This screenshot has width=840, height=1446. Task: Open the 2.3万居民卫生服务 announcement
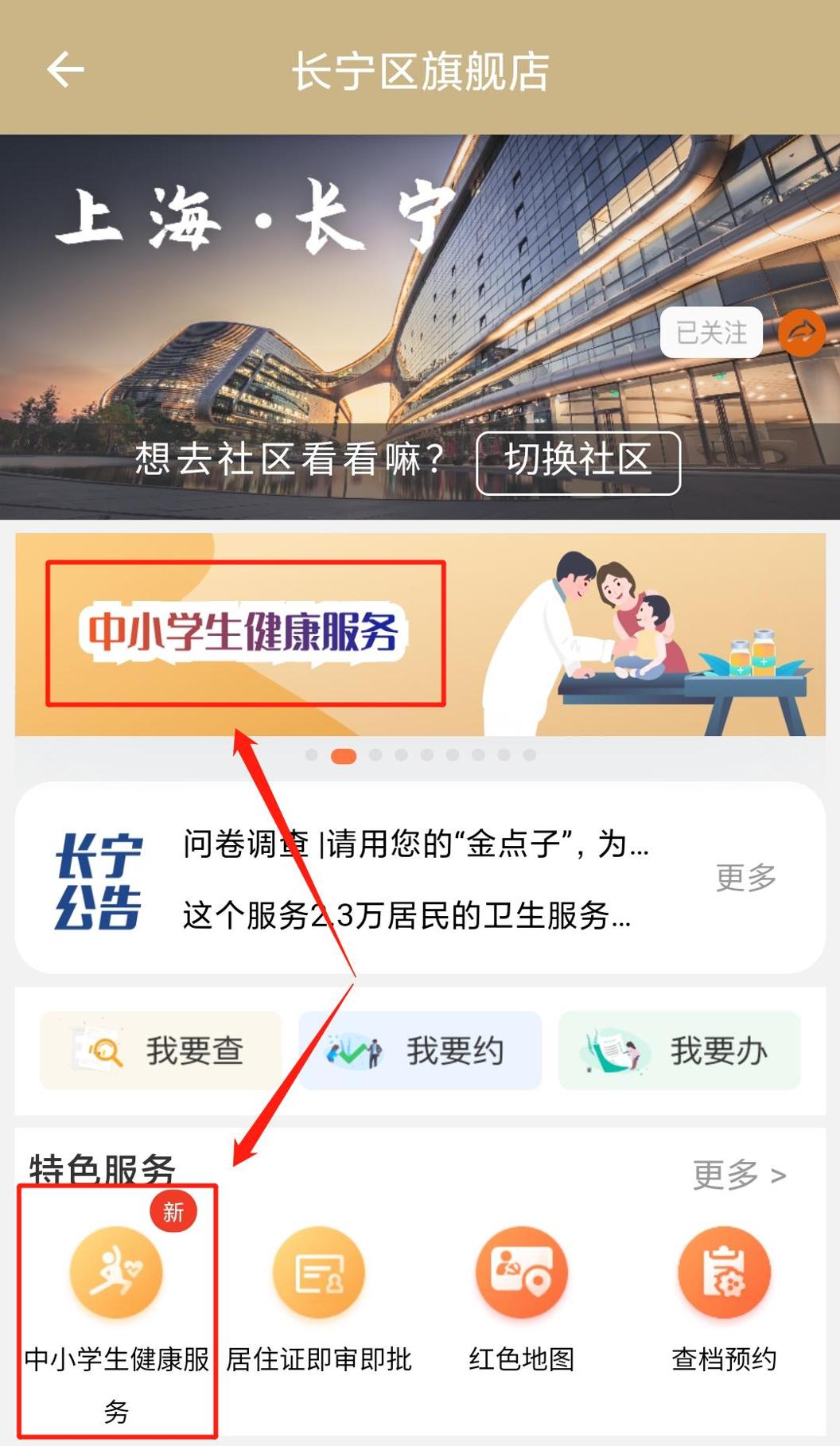click(x=407, y=916)
